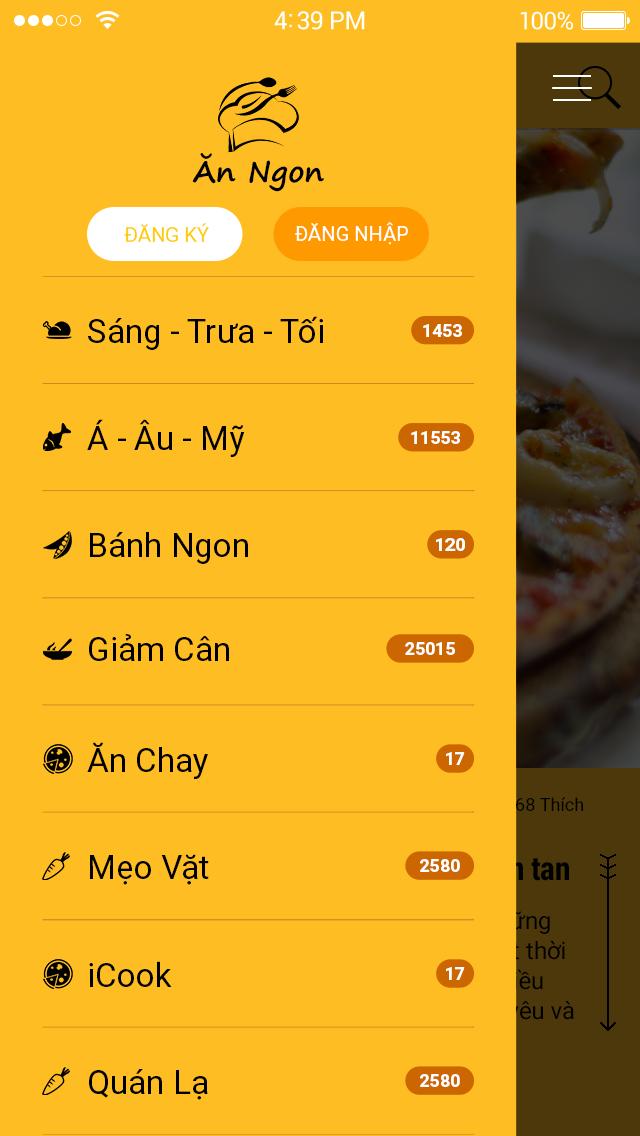Tap the ĐĂNG NHẬP login button

click(351, 234)
